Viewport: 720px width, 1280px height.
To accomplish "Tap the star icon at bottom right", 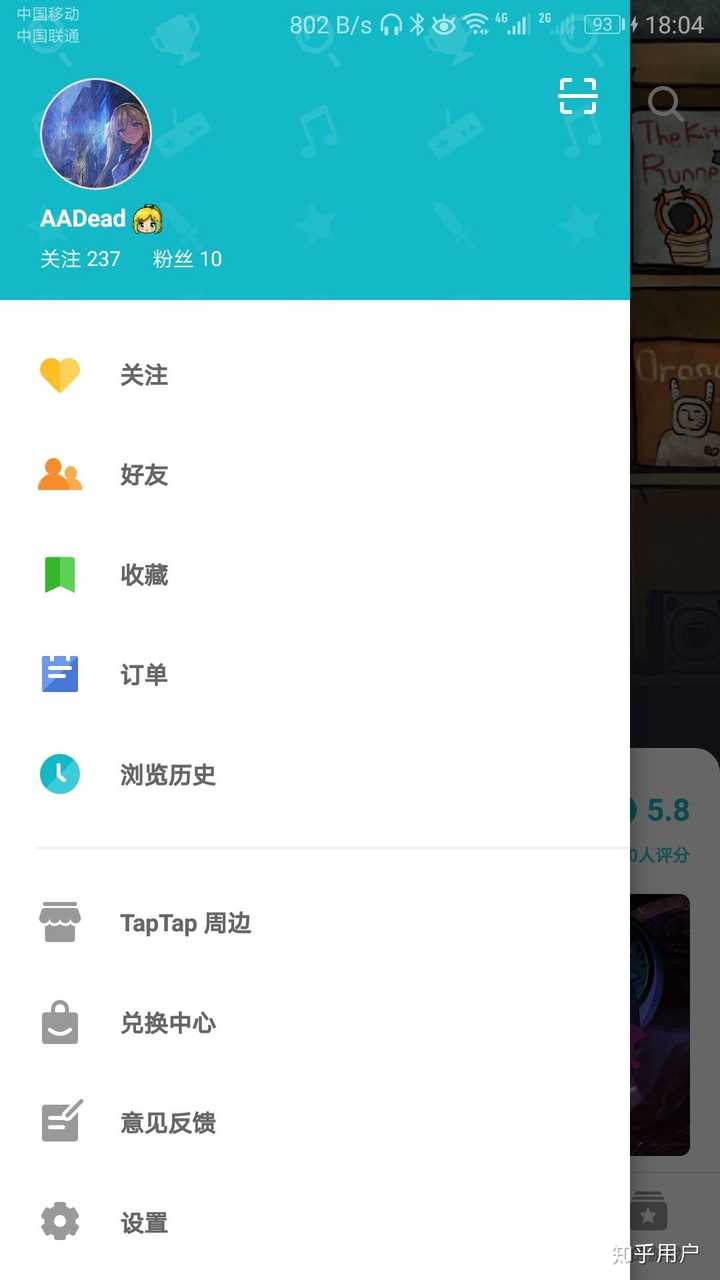I will (648, 1213).
